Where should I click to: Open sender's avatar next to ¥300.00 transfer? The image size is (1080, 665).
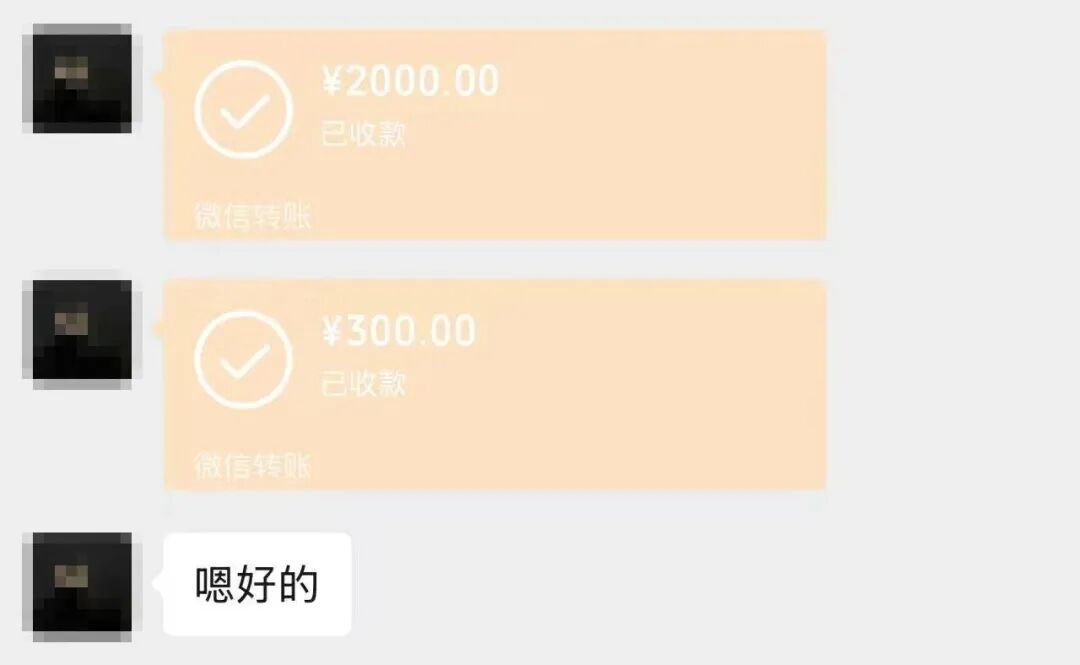point(82,330)
